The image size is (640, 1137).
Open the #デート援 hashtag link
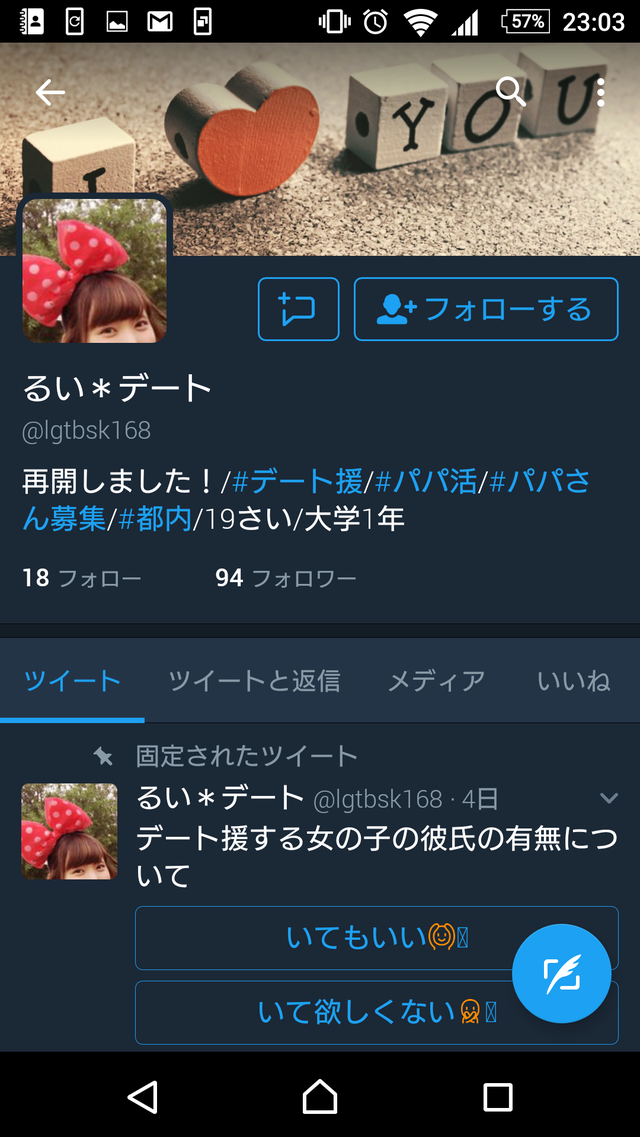coord(297,481)
